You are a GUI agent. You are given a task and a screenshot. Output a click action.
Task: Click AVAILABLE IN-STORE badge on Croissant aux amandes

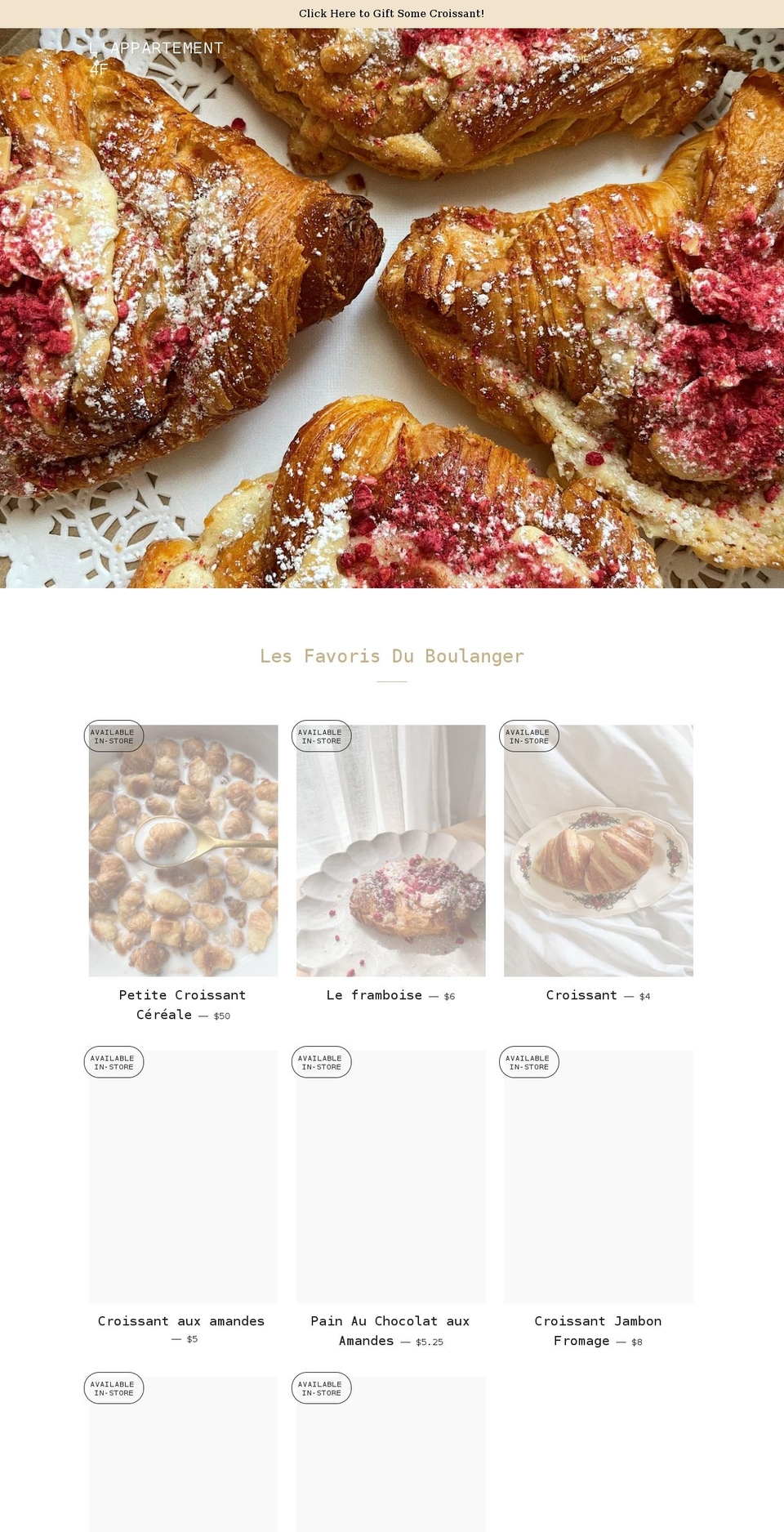(x=114, y=1062)
